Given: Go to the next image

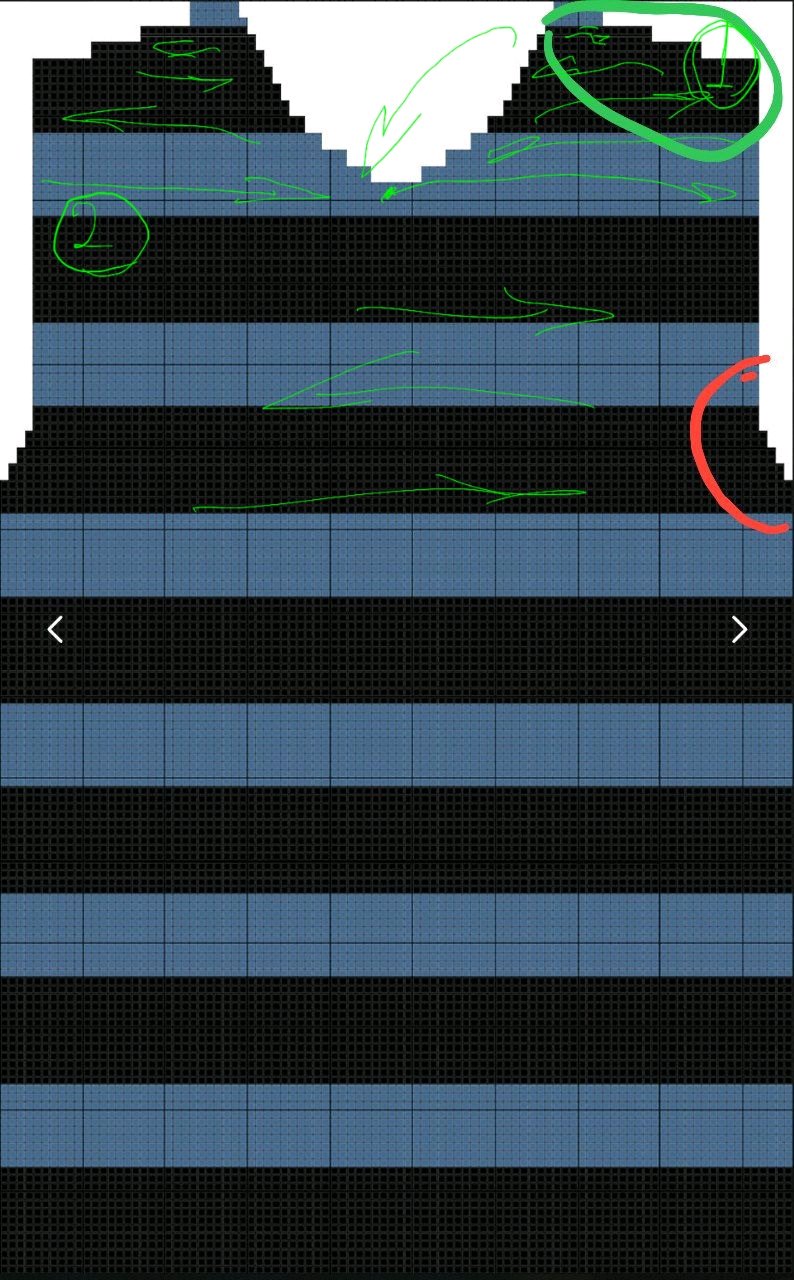Looking at the screenshot, I should tap(739, 629).
